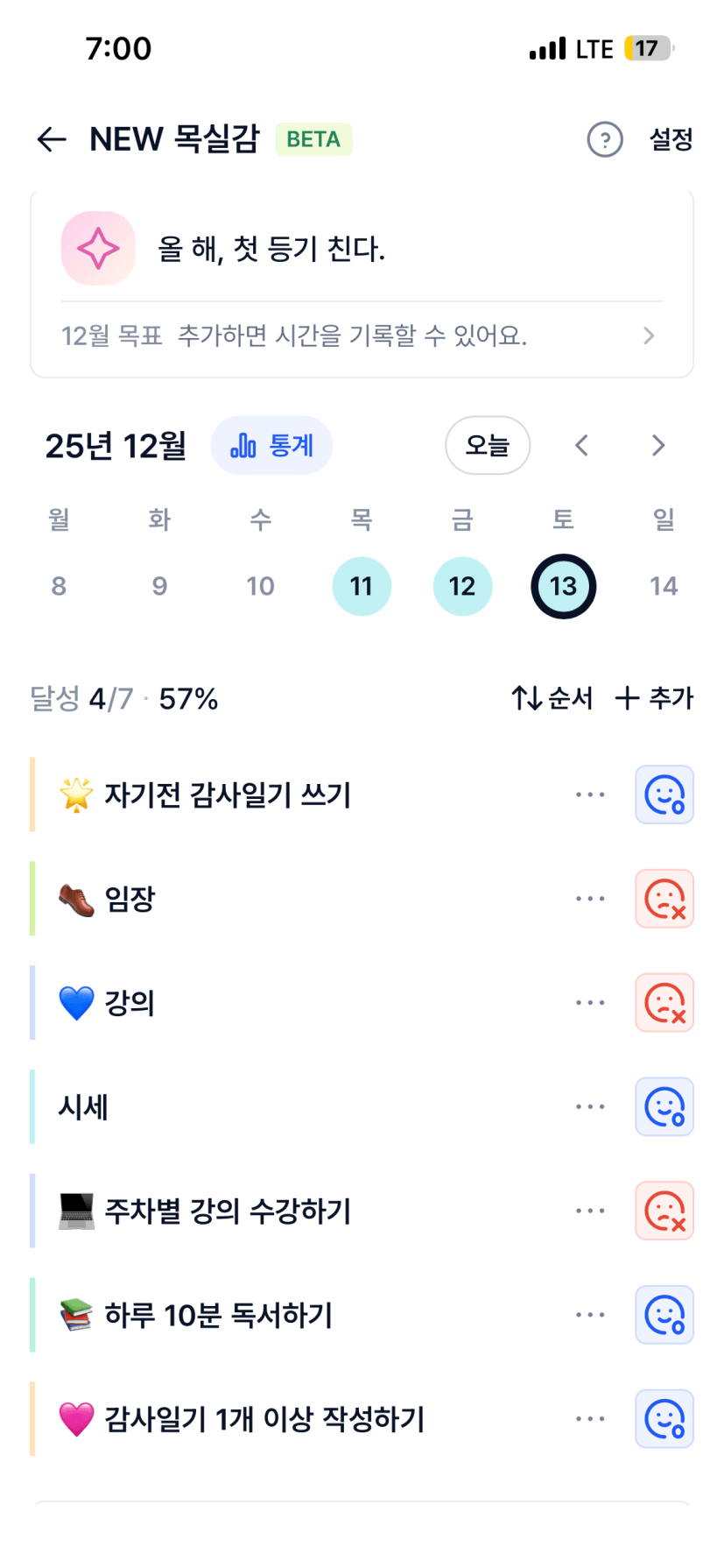Go to the previous week
Image resolution: width=724 pixels, height=1568 pixels.
(x=581, y=446)
